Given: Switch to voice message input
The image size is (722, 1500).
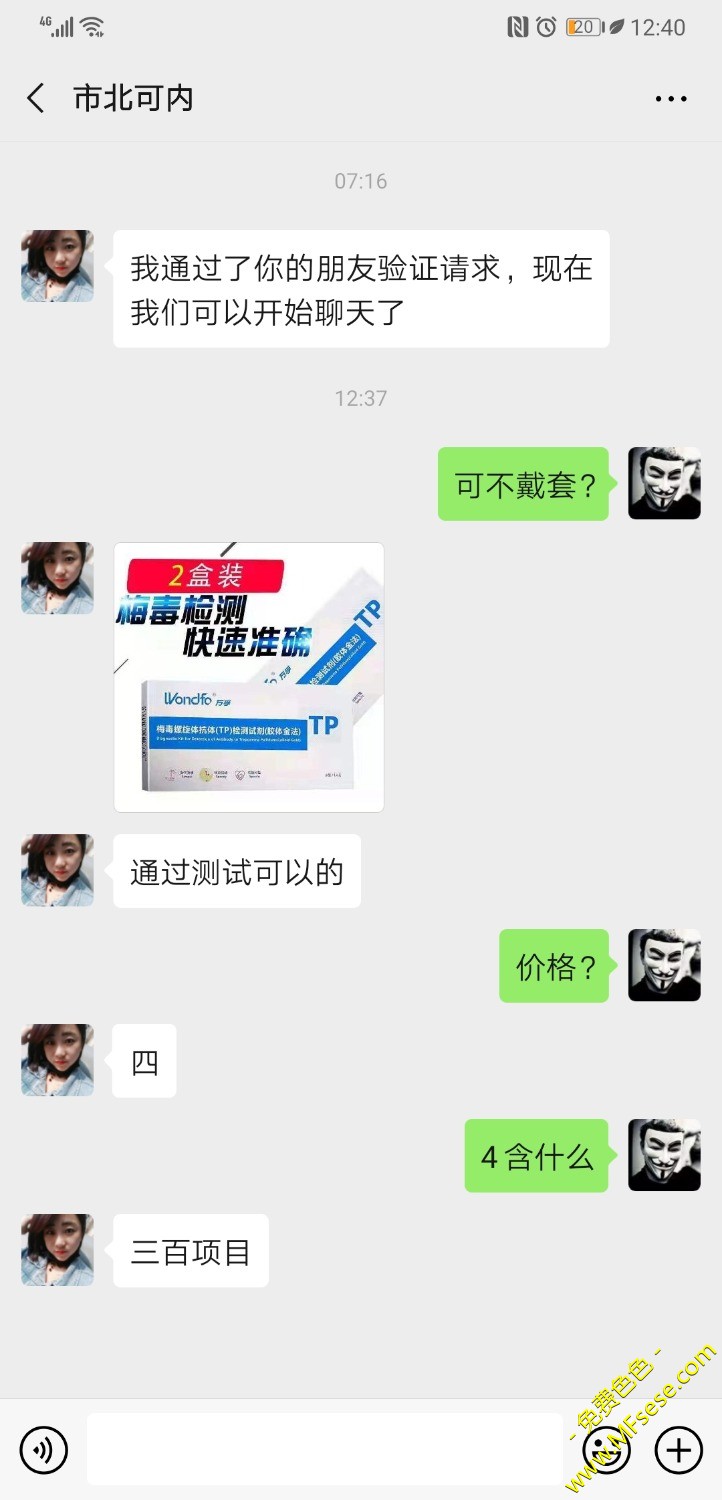Looking at the screenshot, I should [43, 1449].
